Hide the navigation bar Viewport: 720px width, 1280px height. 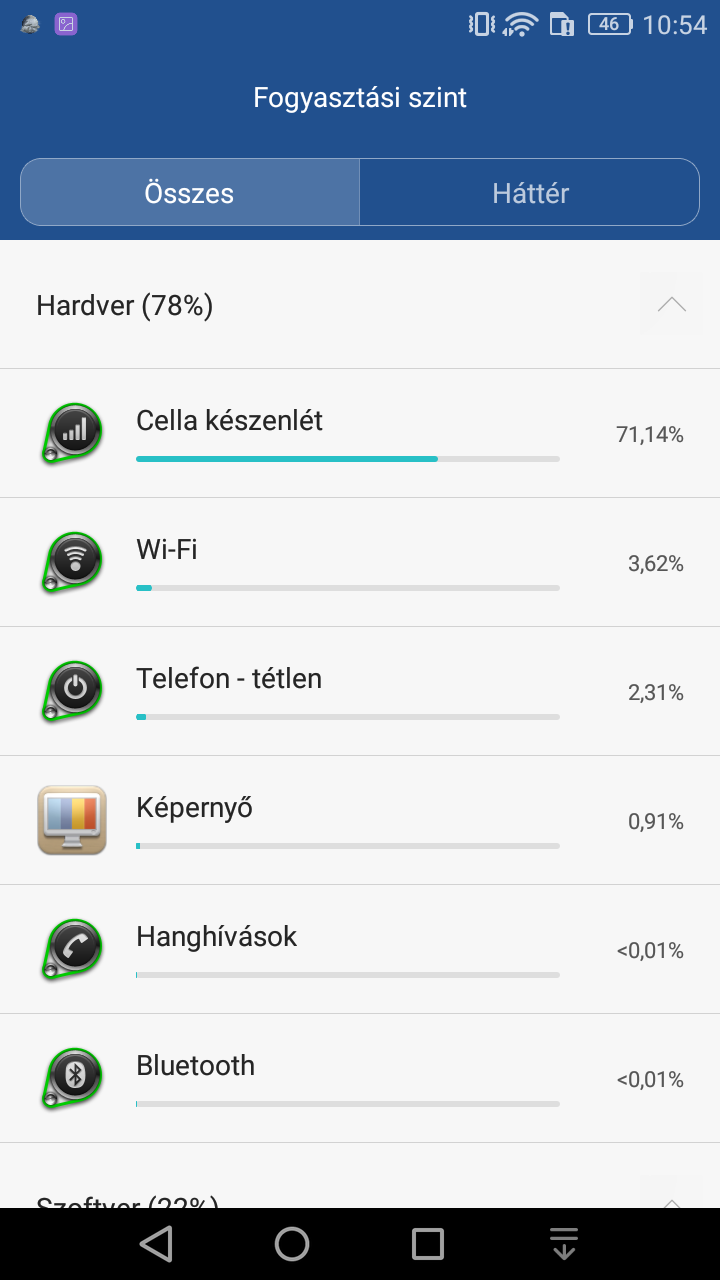click(564, 1243)
